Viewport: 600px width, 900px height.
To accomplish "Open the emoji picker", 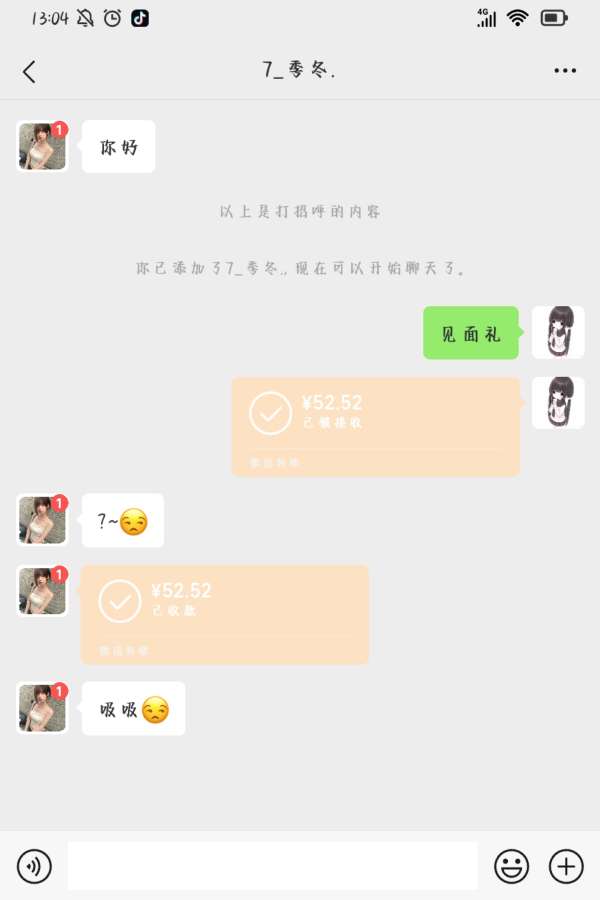I will point(511,865).
